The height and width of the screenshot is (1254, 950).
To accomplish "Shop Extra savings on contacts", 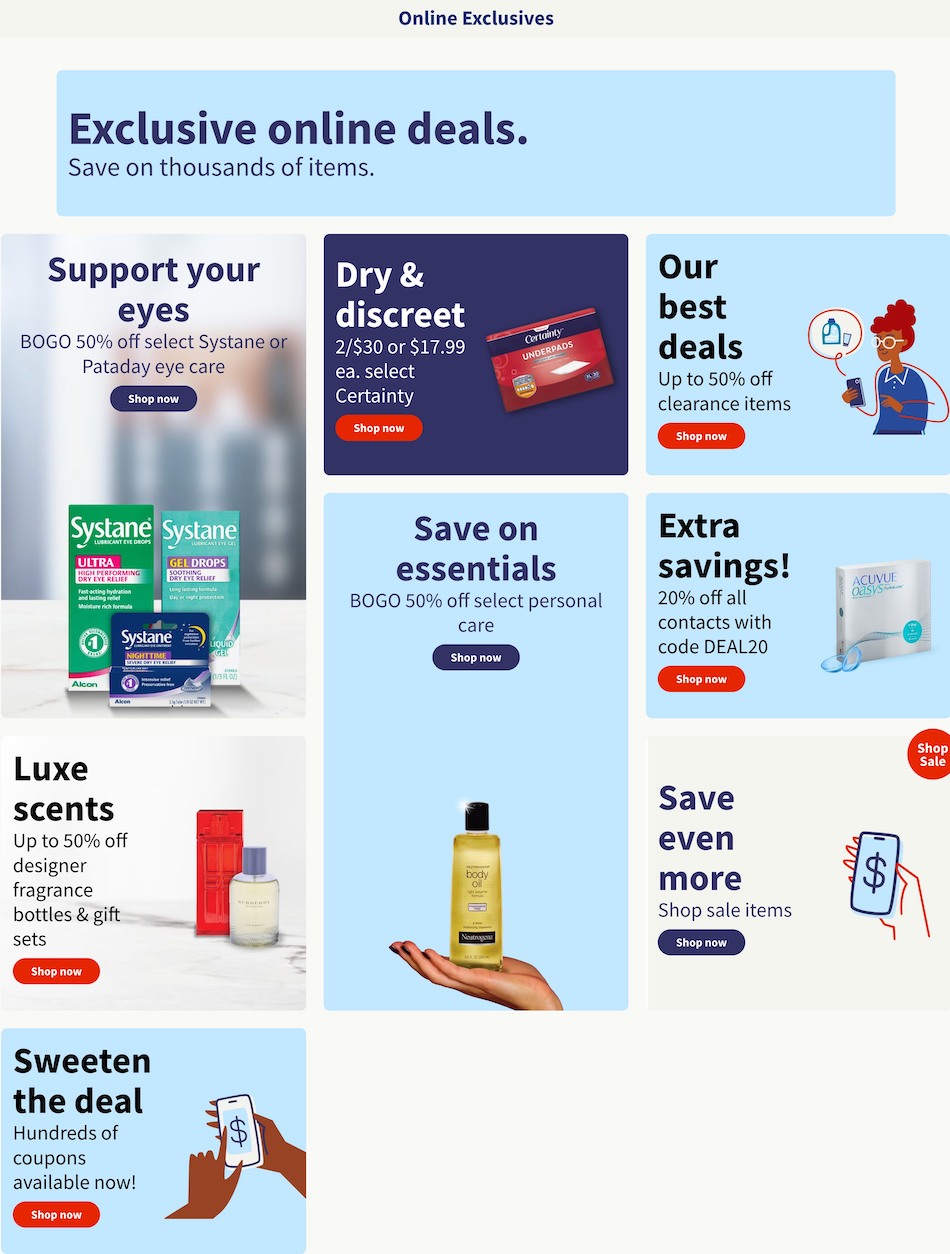I will pyautogui.click(x=701, y=679).
